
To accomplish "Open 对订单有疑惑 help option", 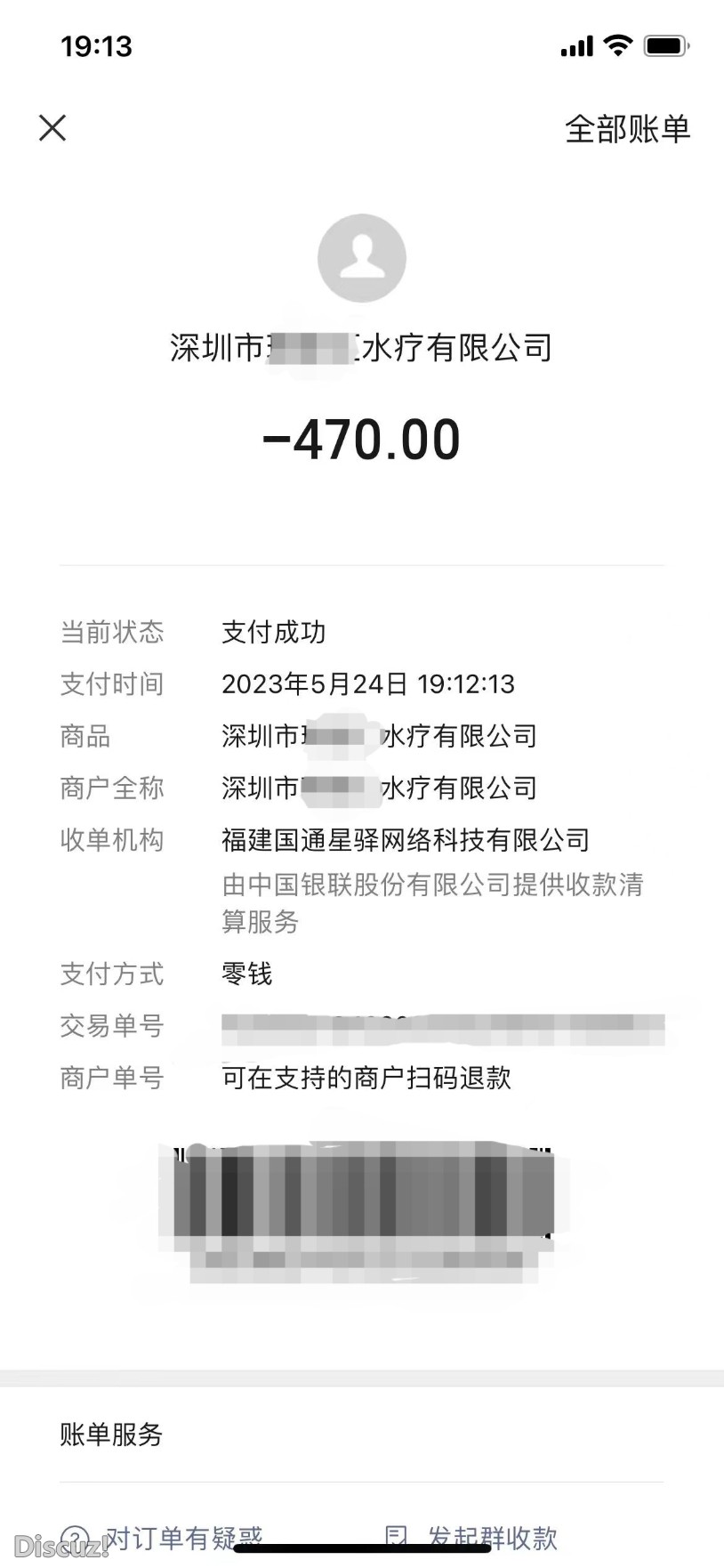I will coord(182,1537).
